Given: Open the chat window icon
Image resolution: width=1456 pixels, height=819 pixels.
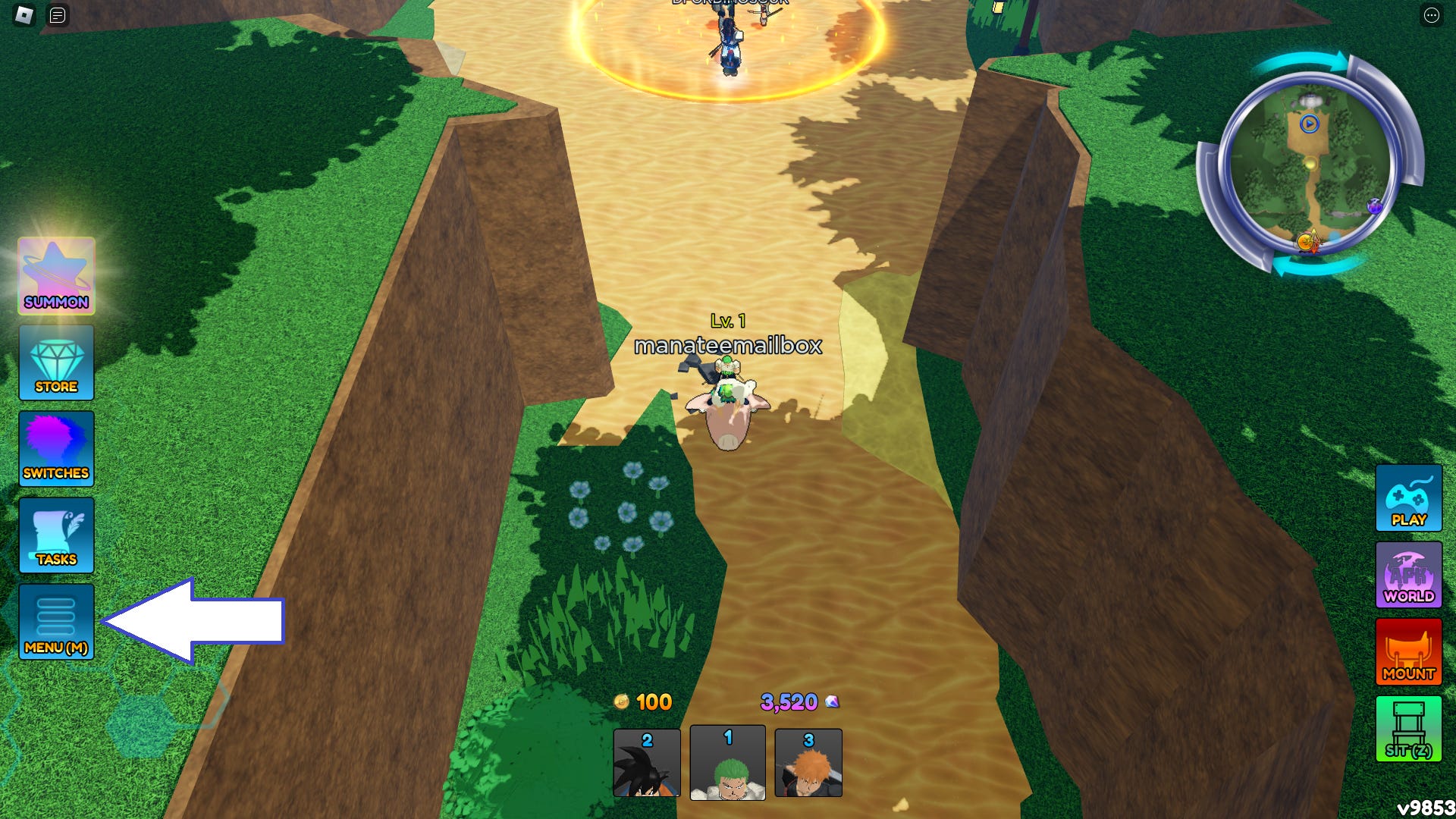Looking at the screenshot, I should click(x=58, y=15).
